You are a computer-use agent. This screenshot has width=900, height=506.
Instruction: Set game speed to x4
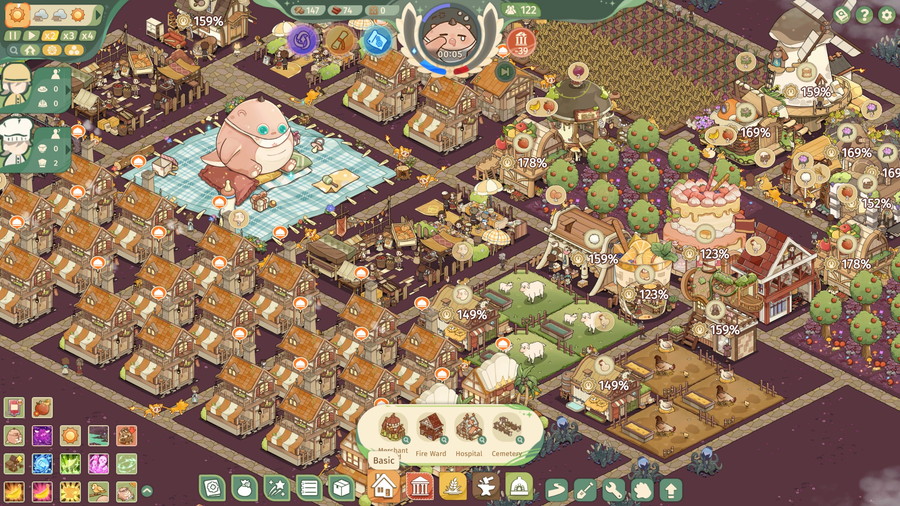click(x=88, y=35)
